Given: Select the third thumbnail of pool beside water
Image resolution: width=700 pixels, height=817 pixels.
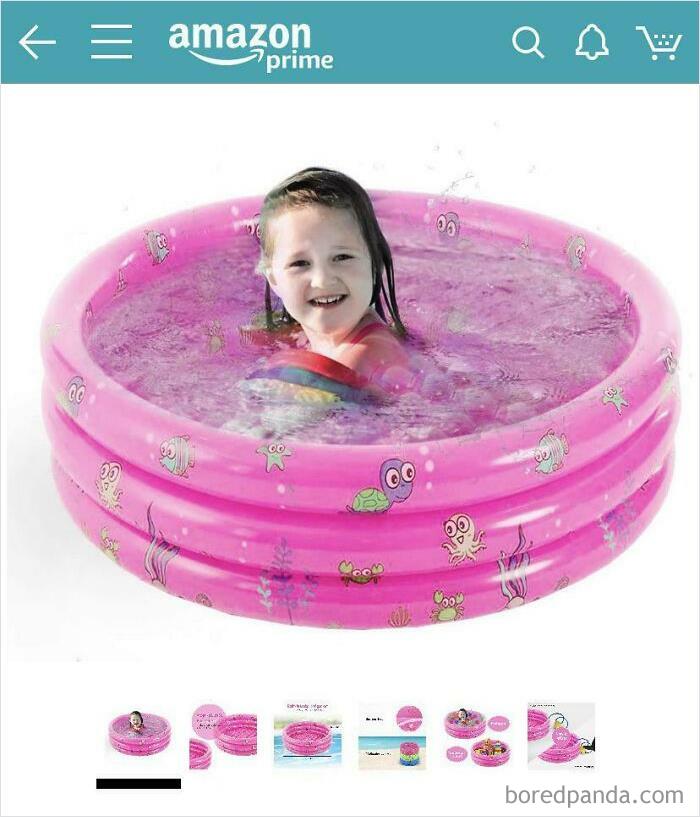Looking at the screenshot, I should coord(307,735).
